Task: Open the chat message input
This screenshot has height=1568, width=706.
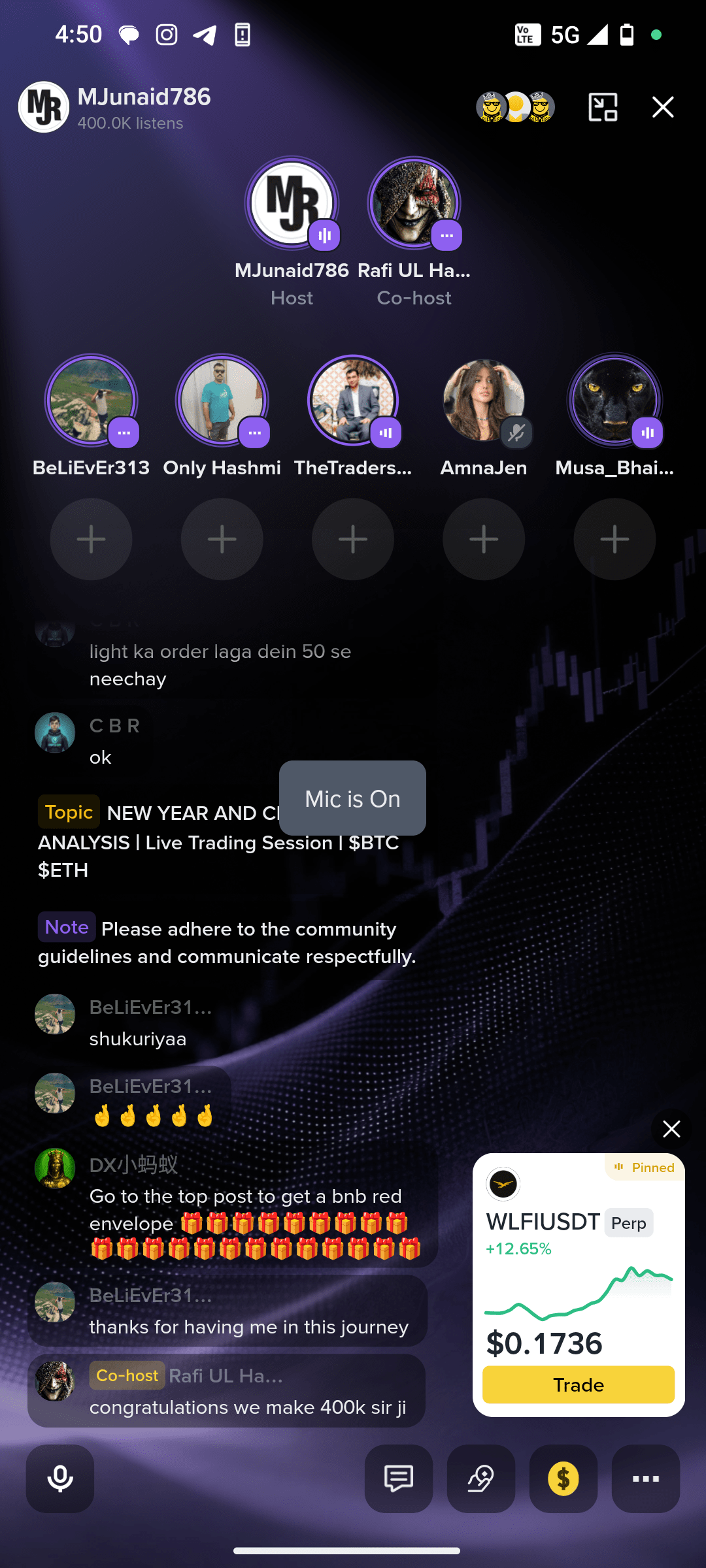Action: click(399, 1478)
